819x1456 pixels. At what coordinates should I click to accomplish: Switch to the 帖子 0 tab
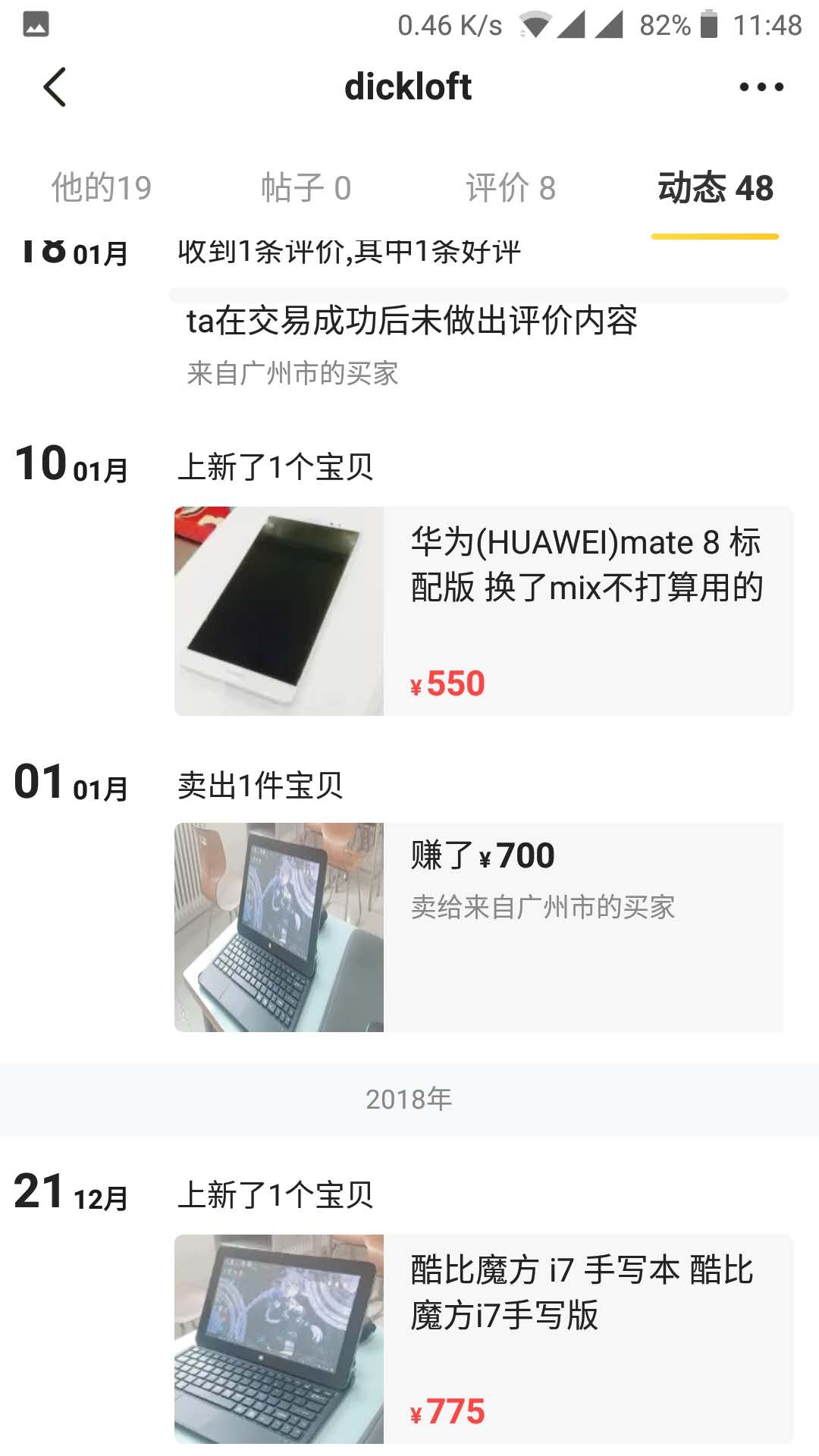(x=306, y=188)
